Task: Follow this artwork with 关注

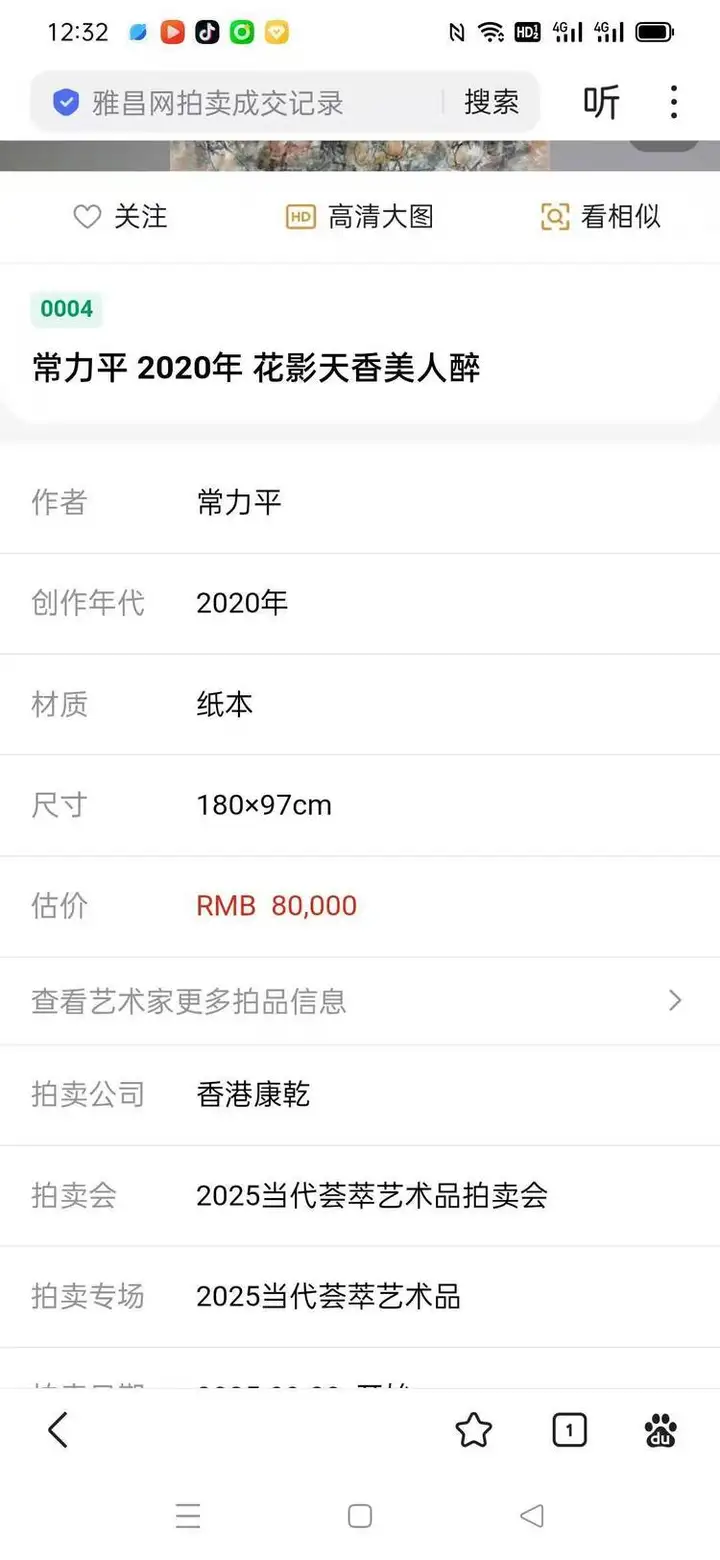Action: coord(120,216)
